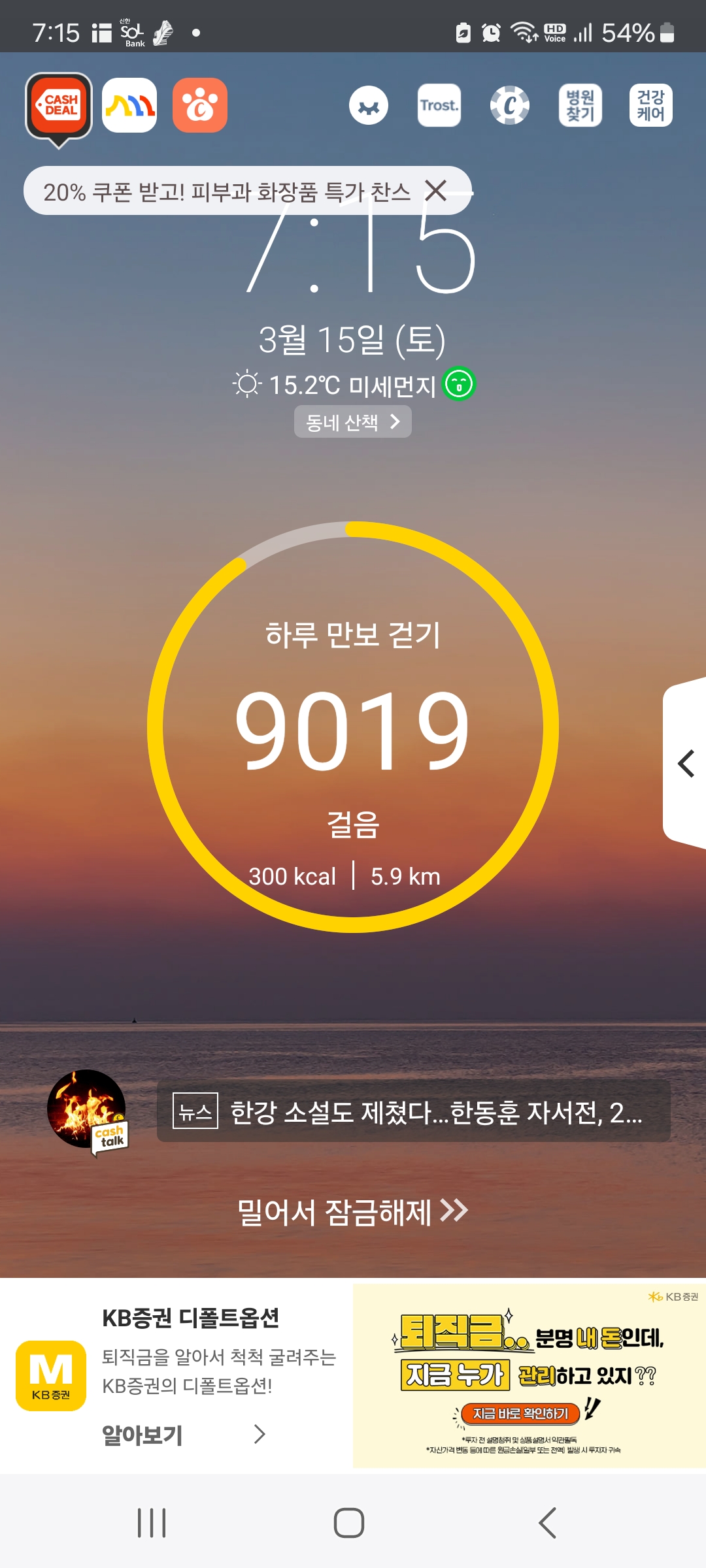Viewport: 706px width, 1568px height.
Task: Open the Cash Deal icon
Action: pyautogui.click(x=59, y=106)
